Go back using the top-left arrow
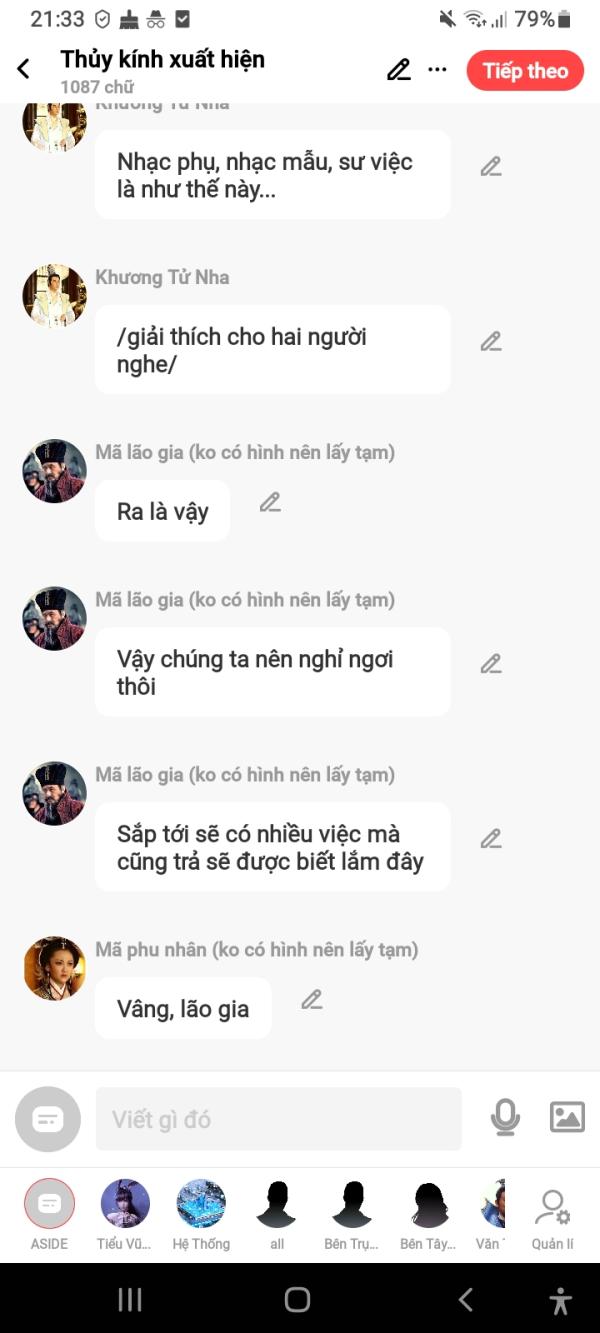600x1333 pixels. pos(24,69)
